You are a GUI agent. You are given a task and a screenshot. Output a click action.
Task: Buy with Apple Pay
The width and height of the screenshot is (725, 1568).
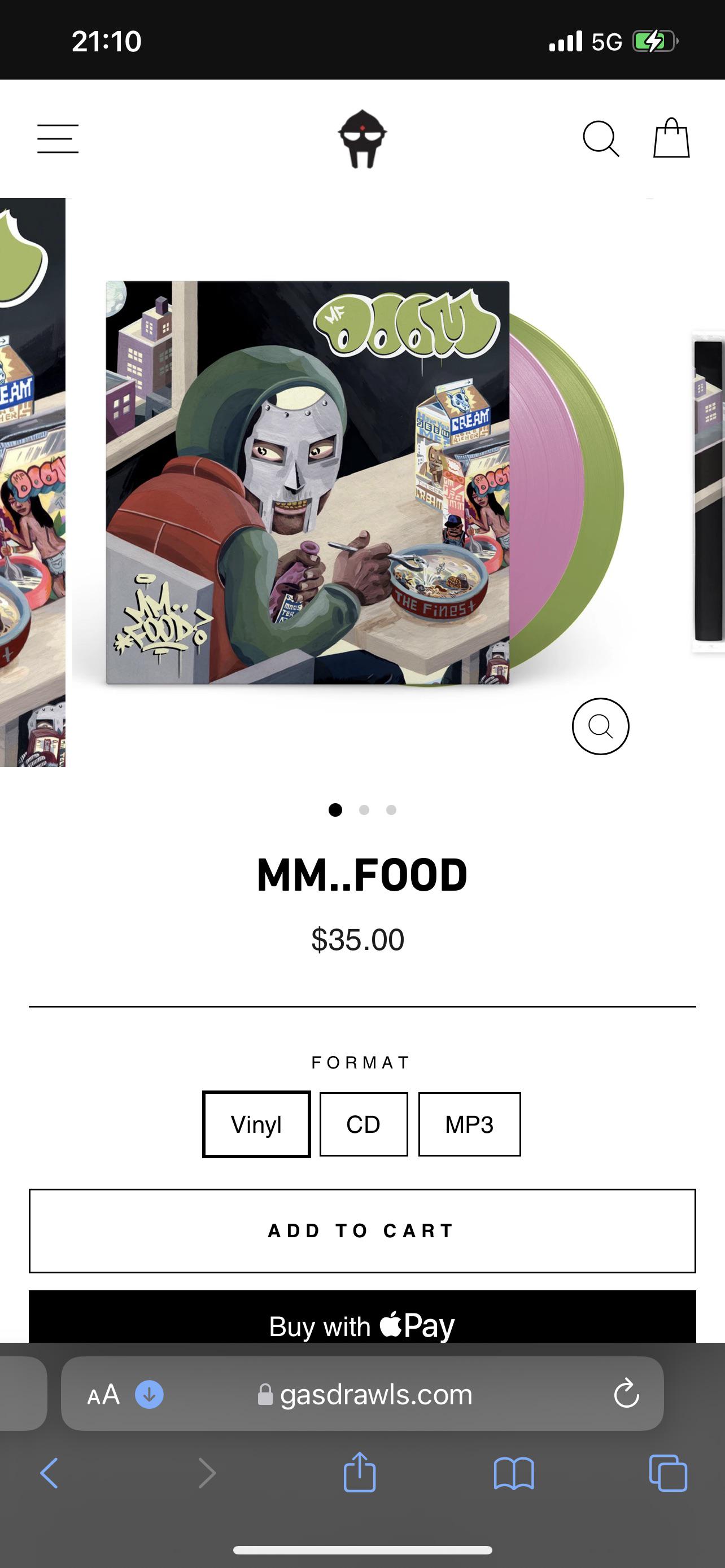[362, 1327]
